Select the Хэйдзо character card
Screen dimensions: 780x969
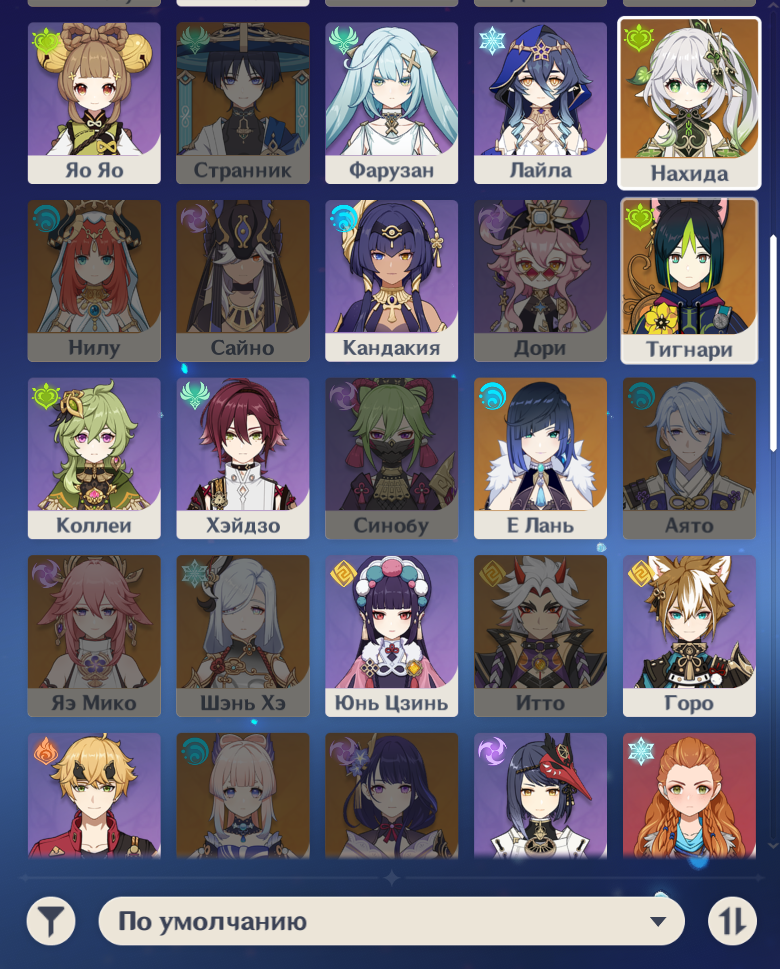point(243,456)
